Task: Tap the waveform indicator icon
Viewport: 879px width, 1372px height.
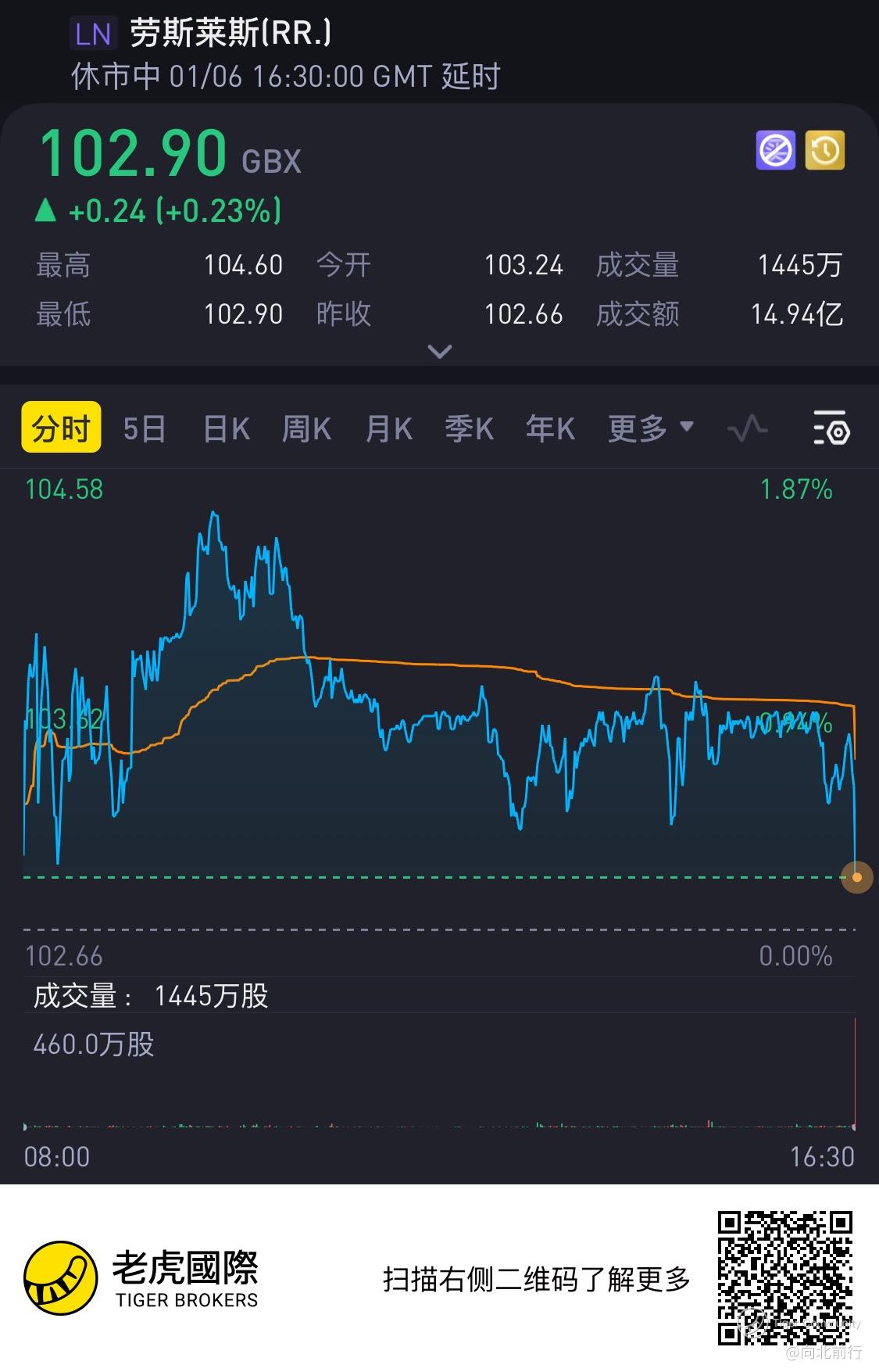Action: coord(747,428)
